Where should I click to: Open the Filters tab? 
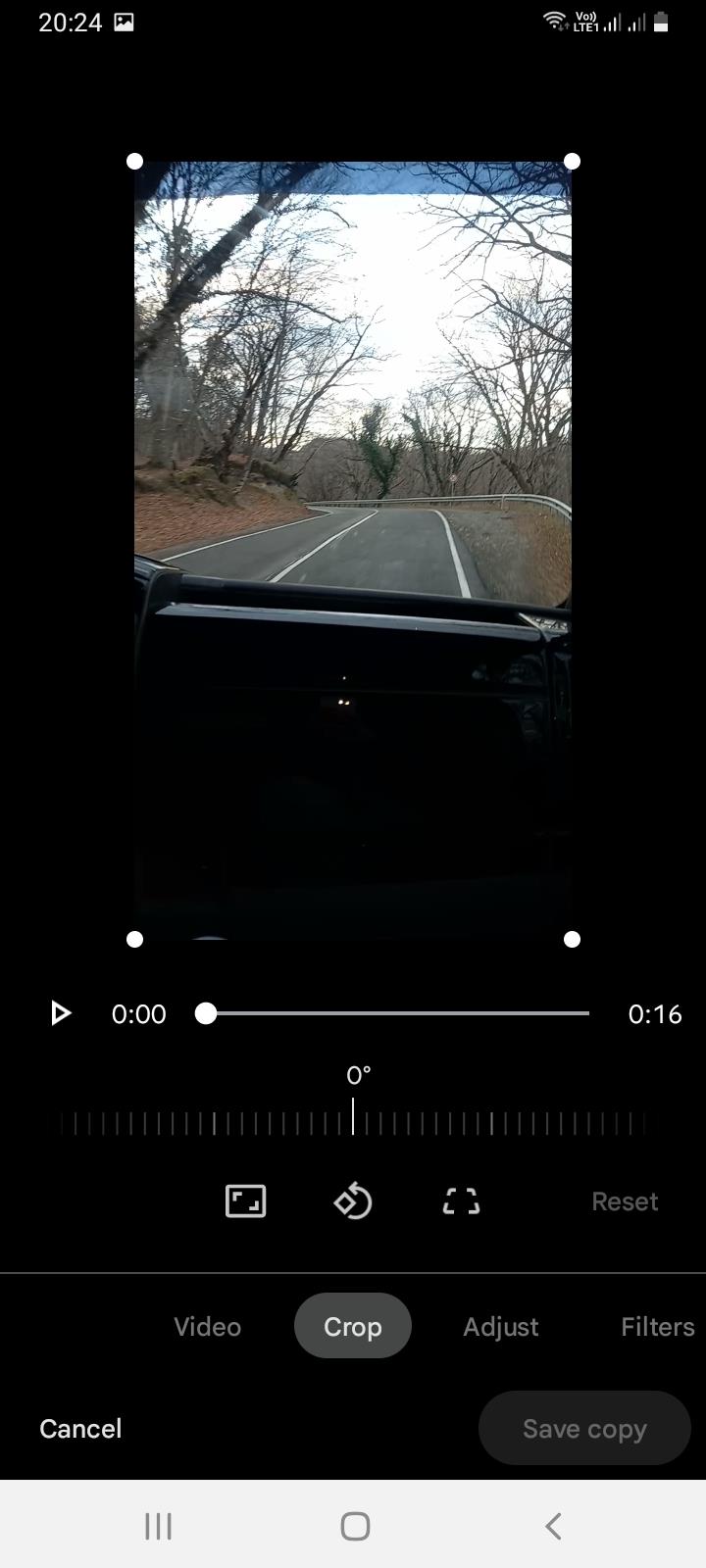(657, 1326)
